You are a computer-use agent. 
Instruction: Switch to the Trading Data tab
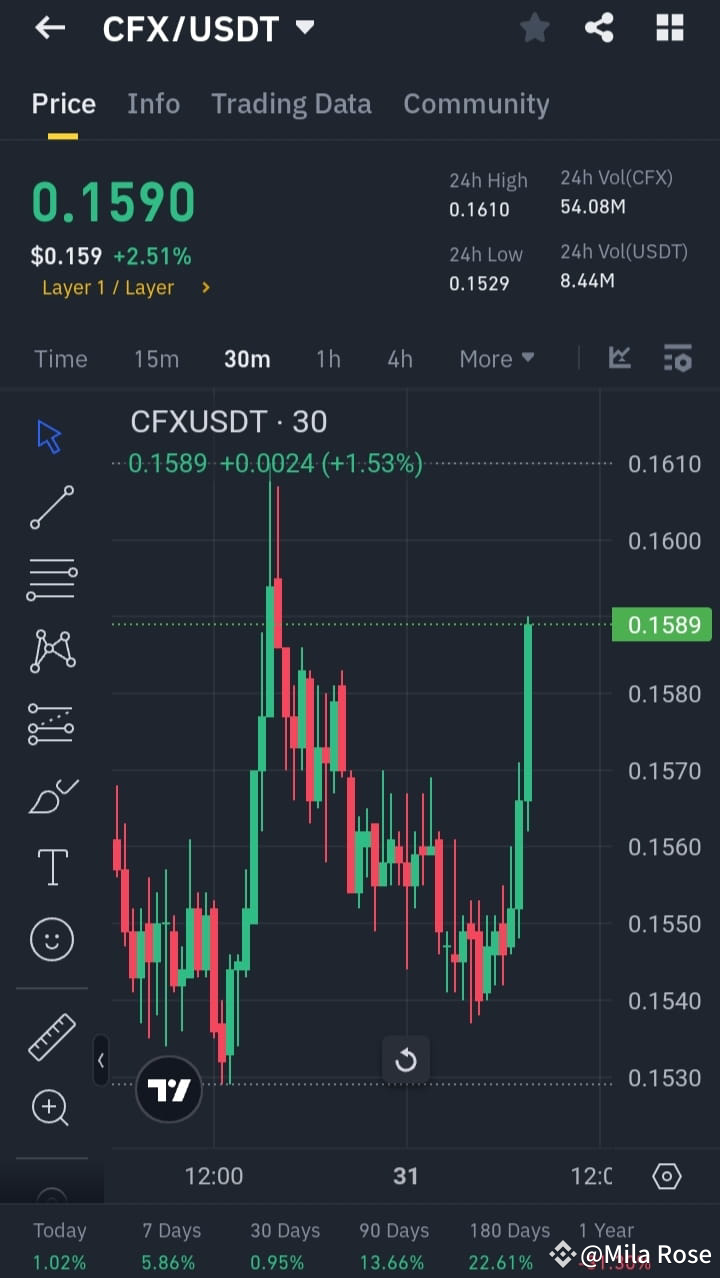pyautogui.click(x=291, y=103)
